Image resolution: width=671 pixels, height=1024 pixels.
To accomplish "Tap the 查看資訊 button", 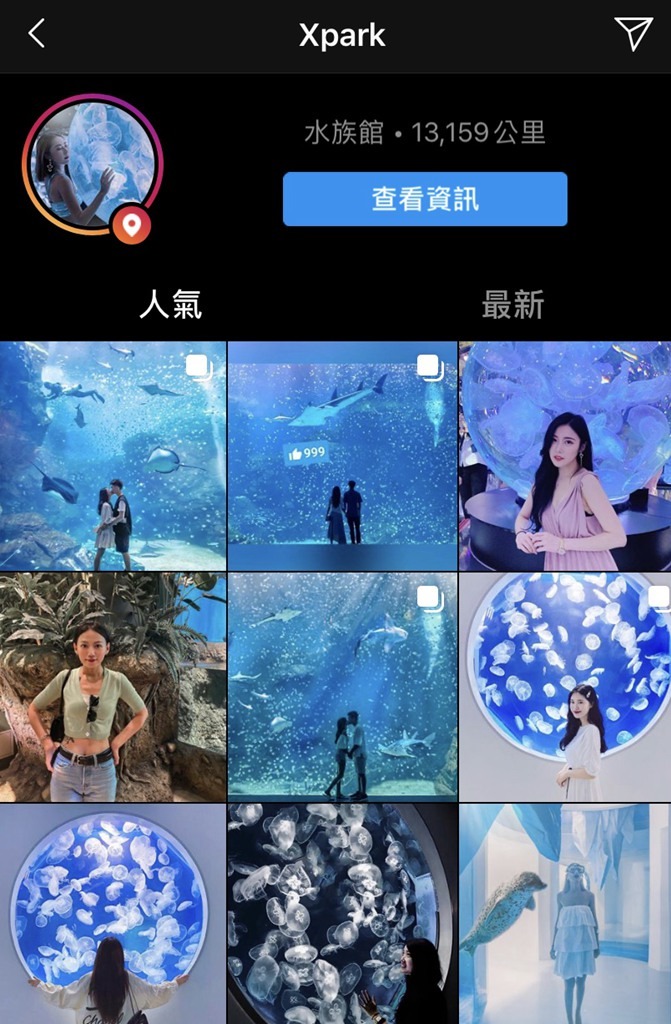I will pos(425,199).
